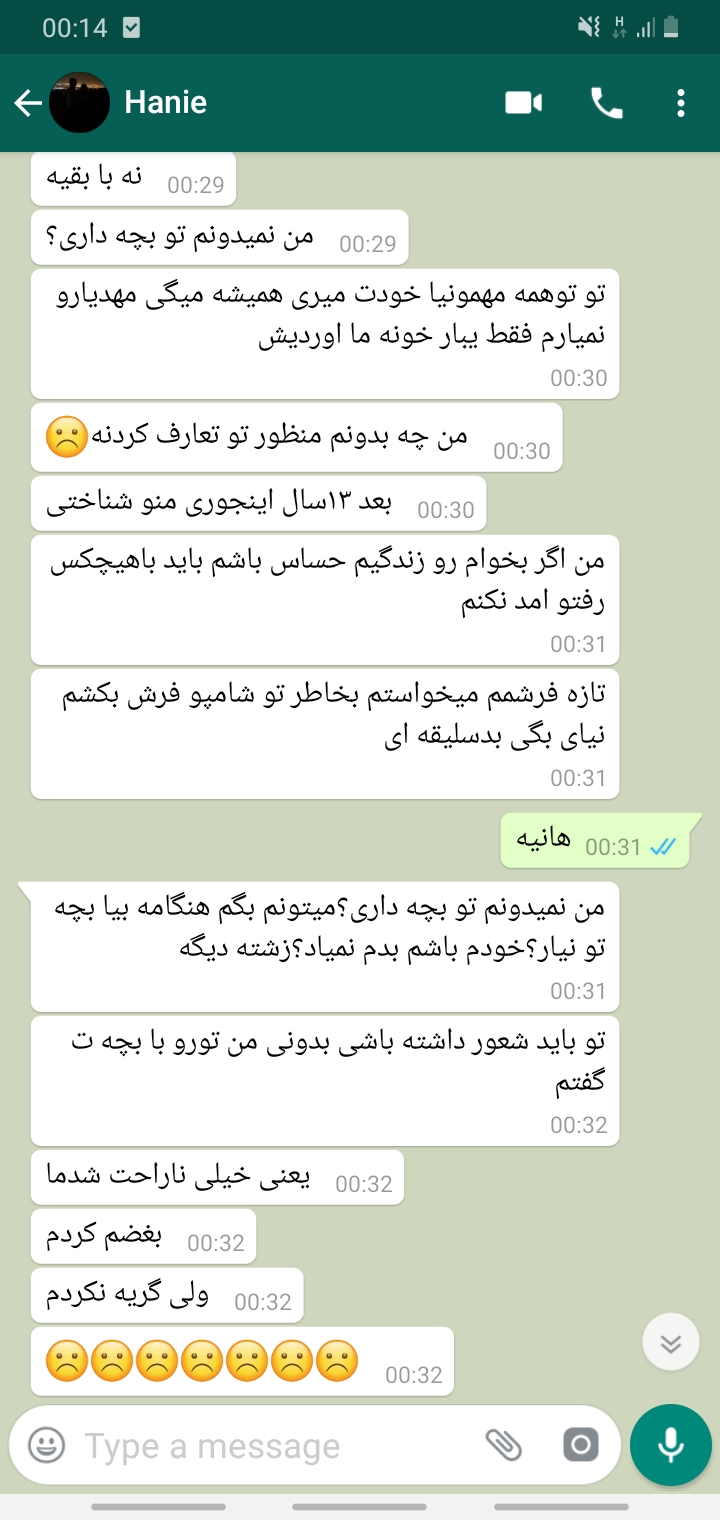720x1520 pixels.
Task: Open the emoji picker
Action: (46, 1445)
